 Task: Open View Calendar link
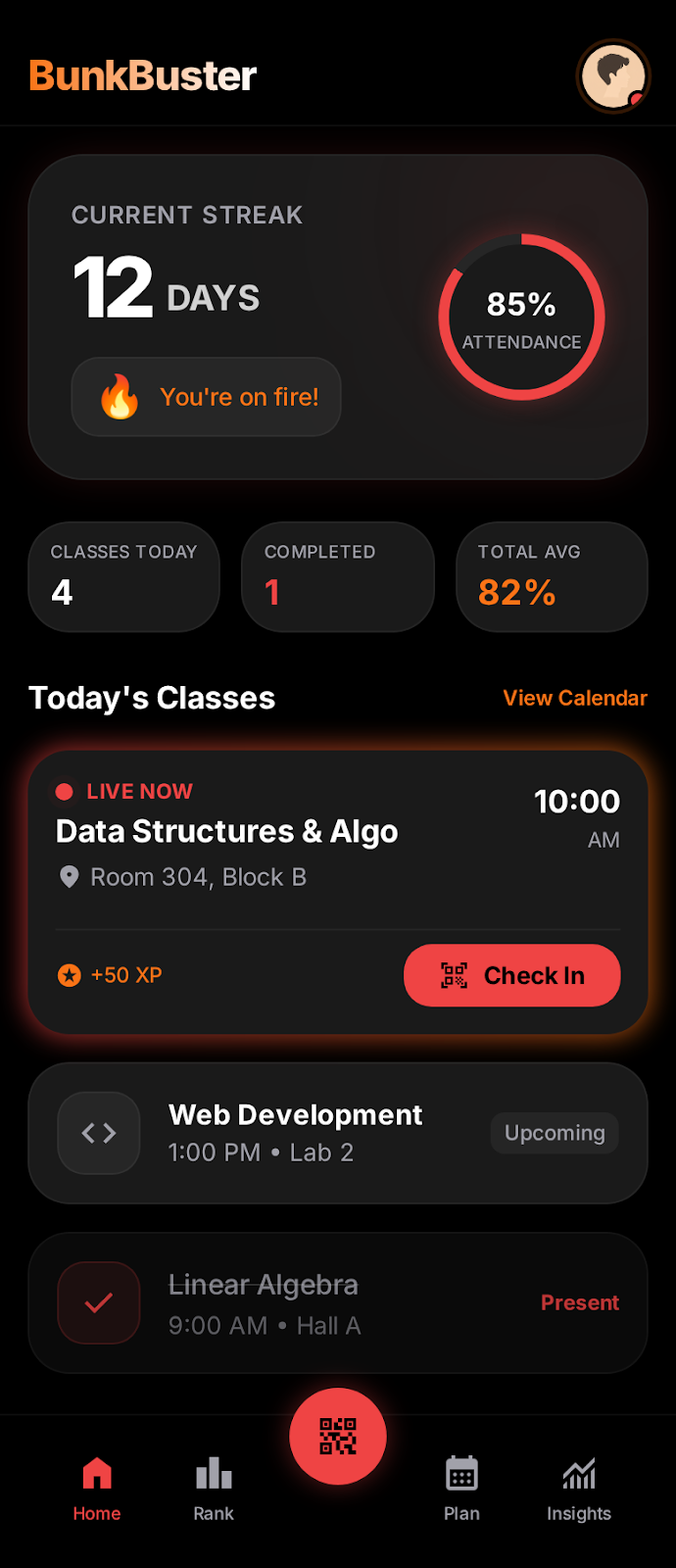point(575,698)
